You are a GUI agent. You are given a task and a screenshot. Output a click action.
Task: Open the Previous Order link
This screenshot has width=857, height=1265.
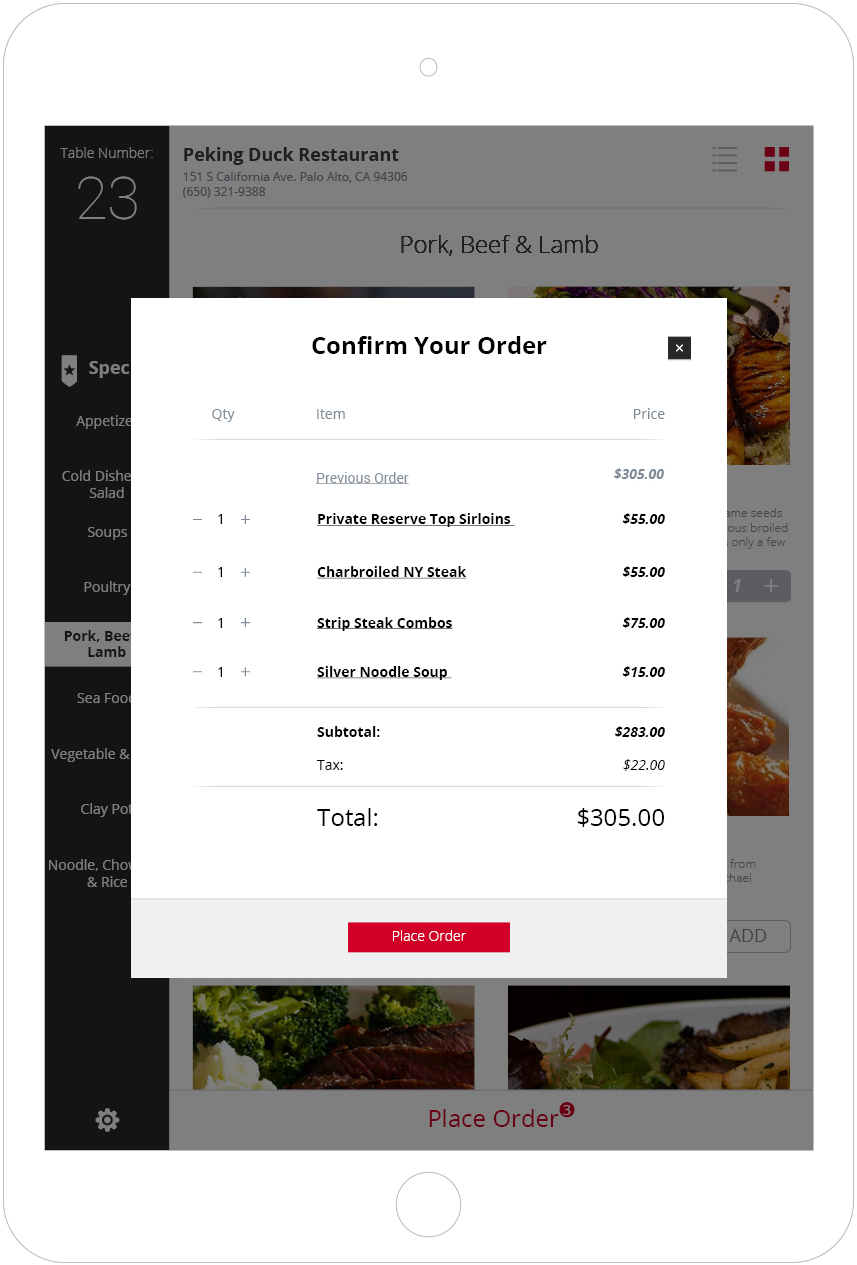[362, 478]
